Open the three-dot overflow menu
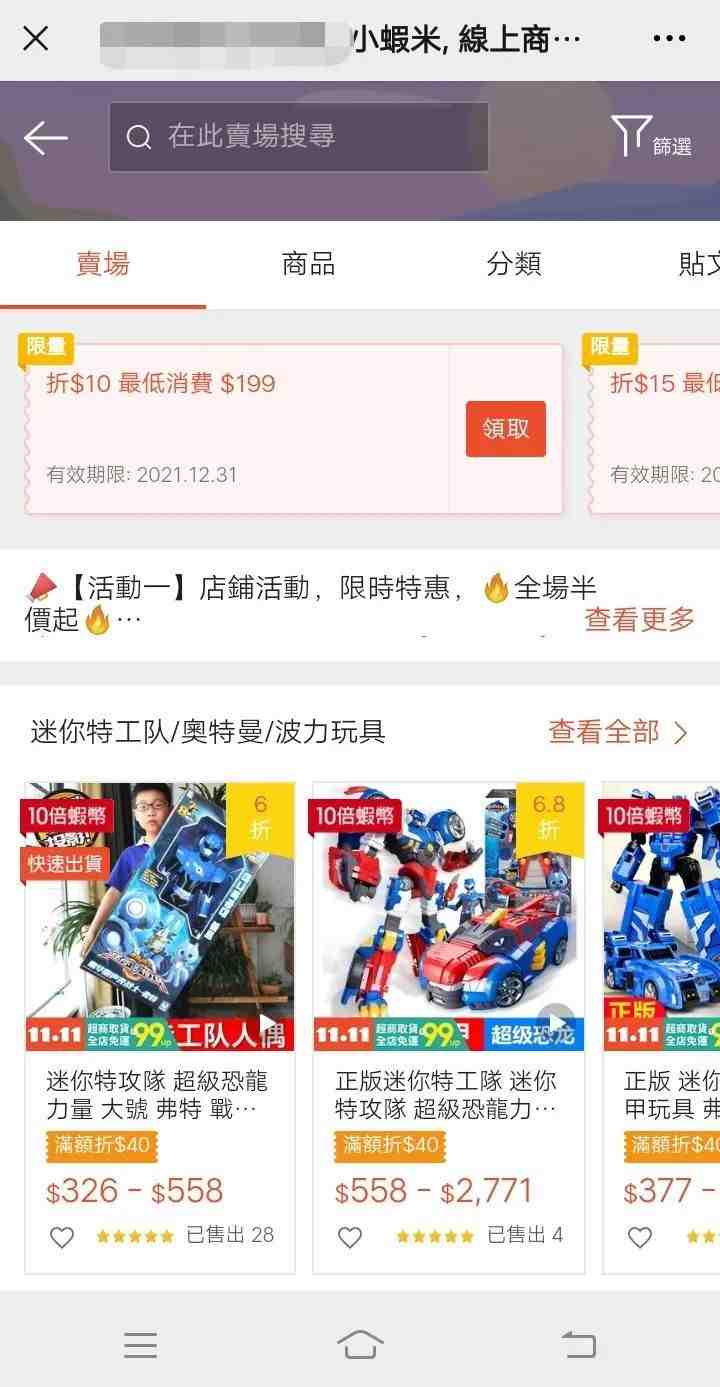This screenshot has width=720, height=1387. pyautogui.click(x=669, y=39)
